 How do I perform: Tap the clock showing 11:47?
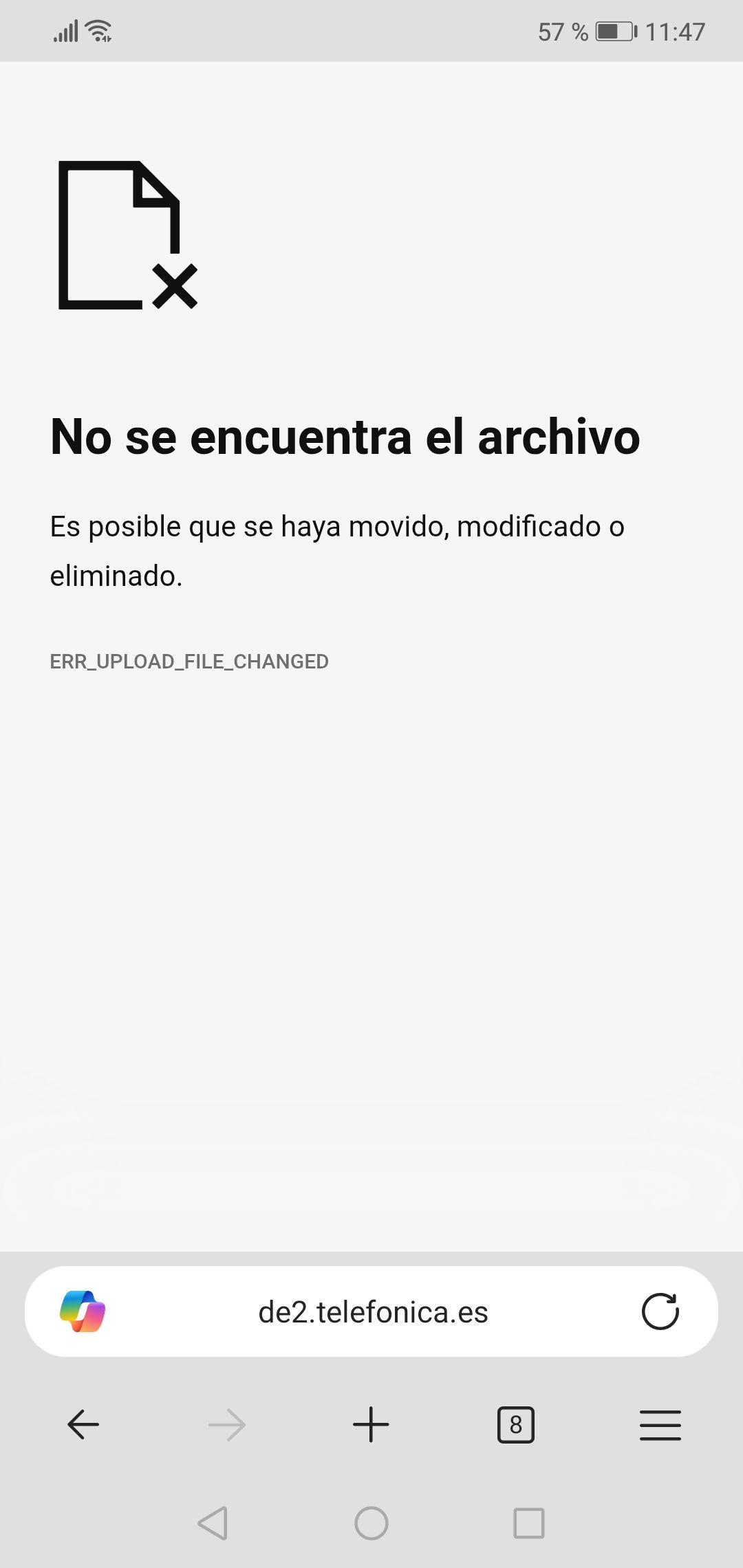tap(676, 31)
